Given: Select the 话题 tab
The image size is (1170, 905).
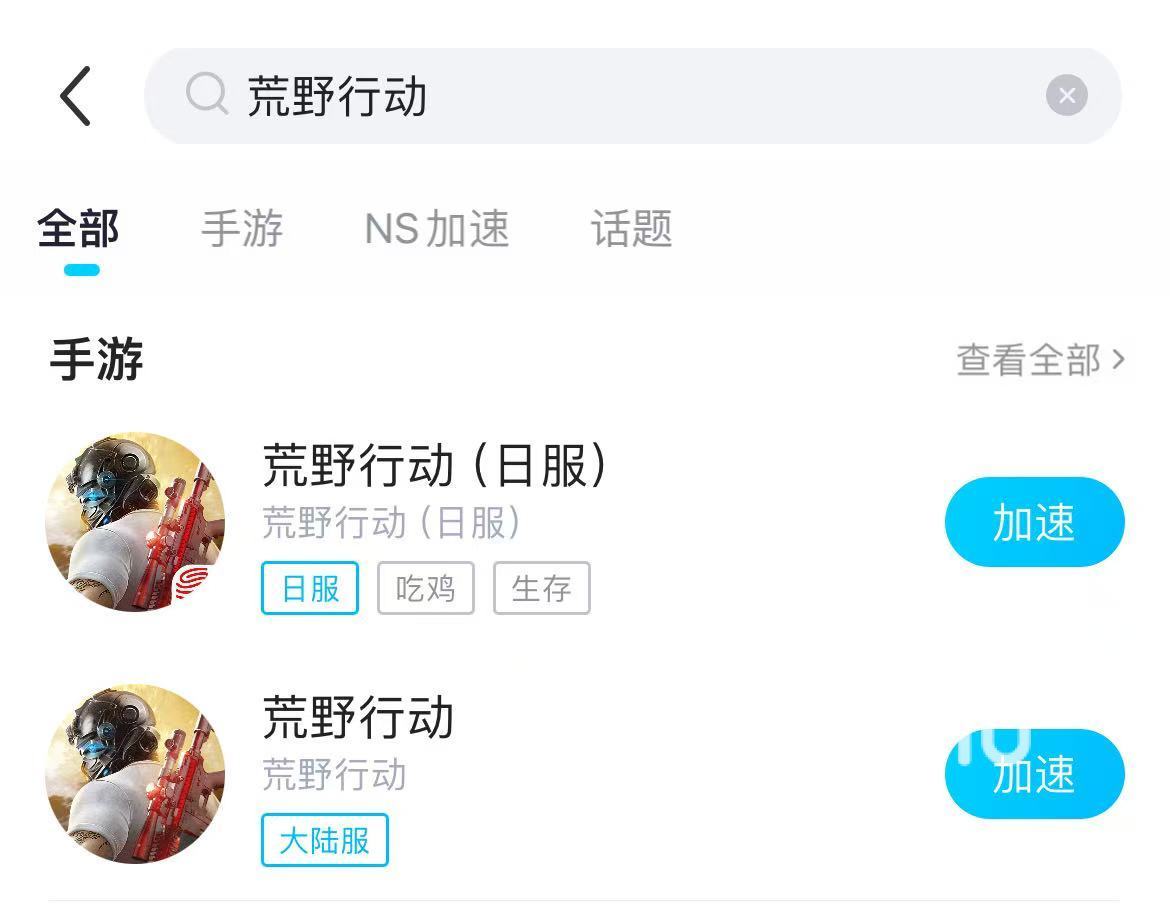Looking at the screenshot, I should click(x=631, y=229).
